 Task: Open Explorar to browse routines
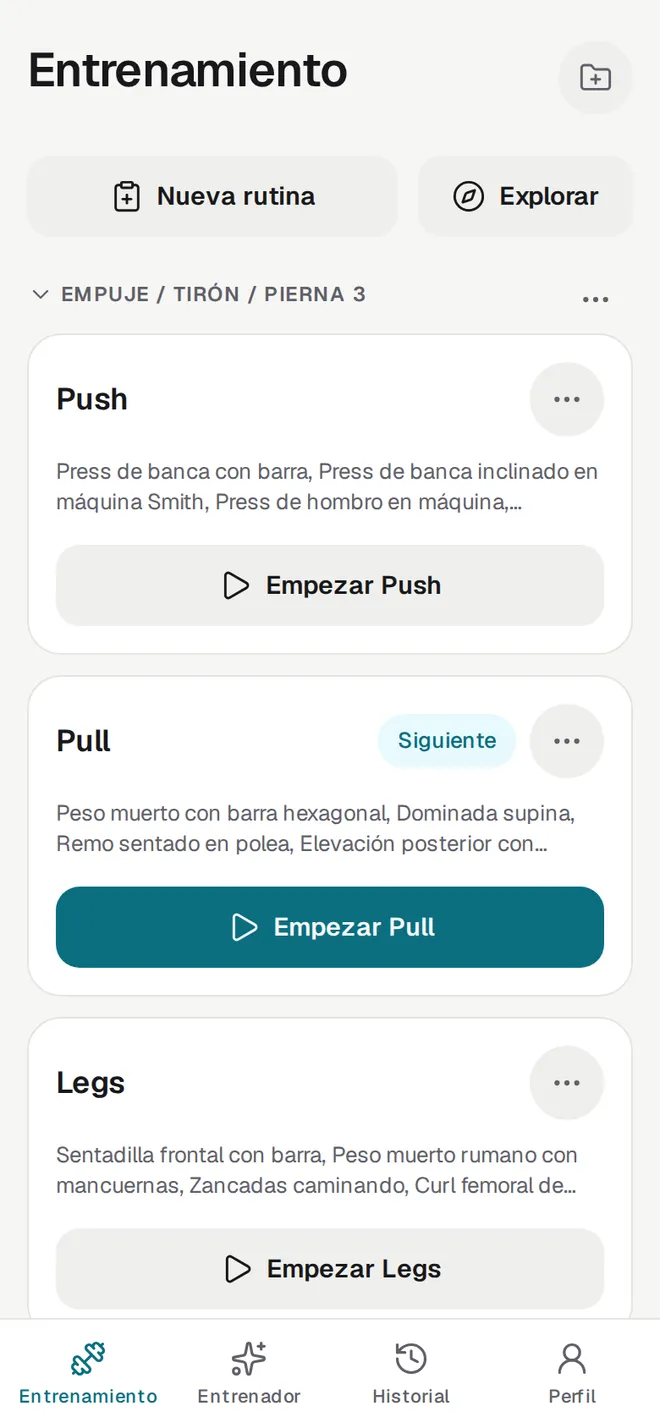coord(525,196)
